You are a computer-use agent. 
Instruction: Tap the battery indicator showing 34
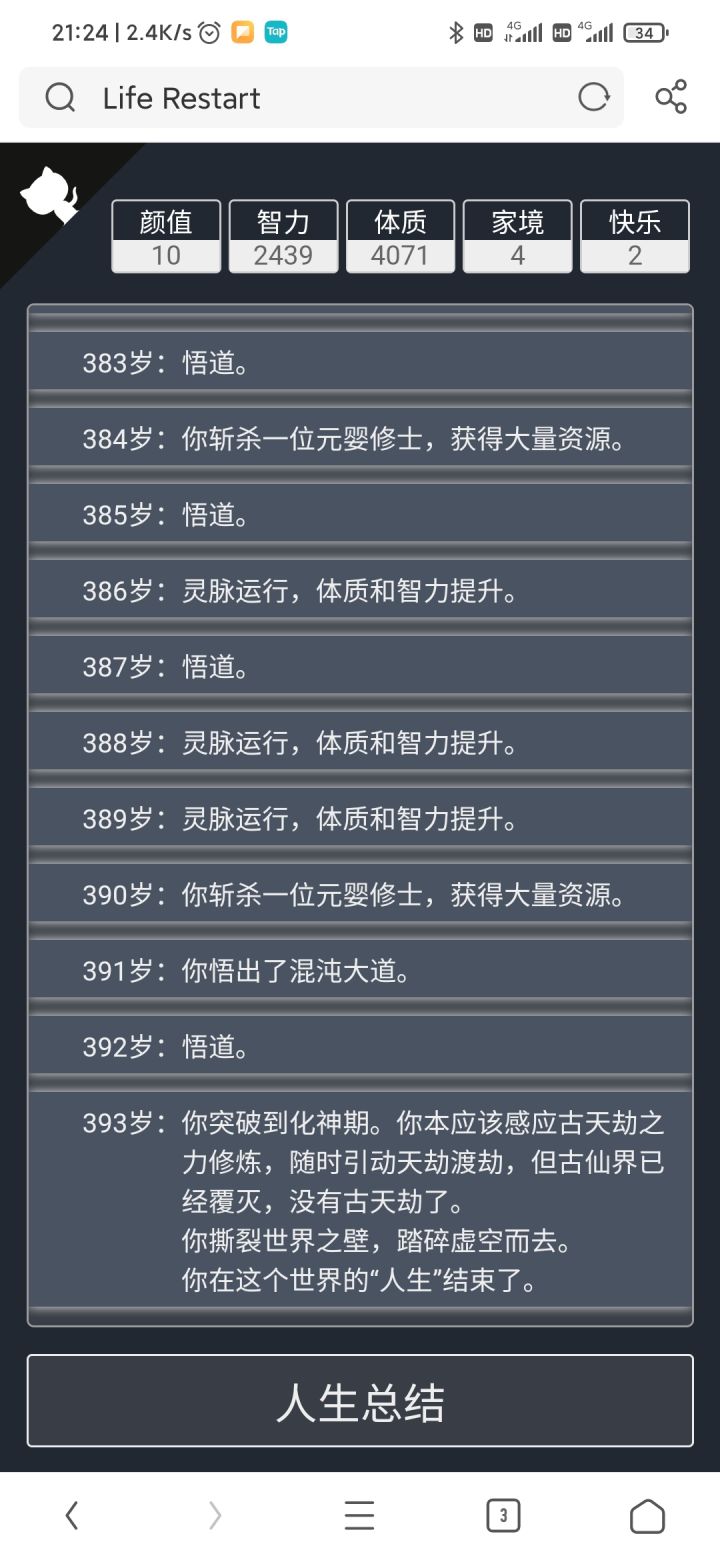pyautogui.click(x=645, y=32)
